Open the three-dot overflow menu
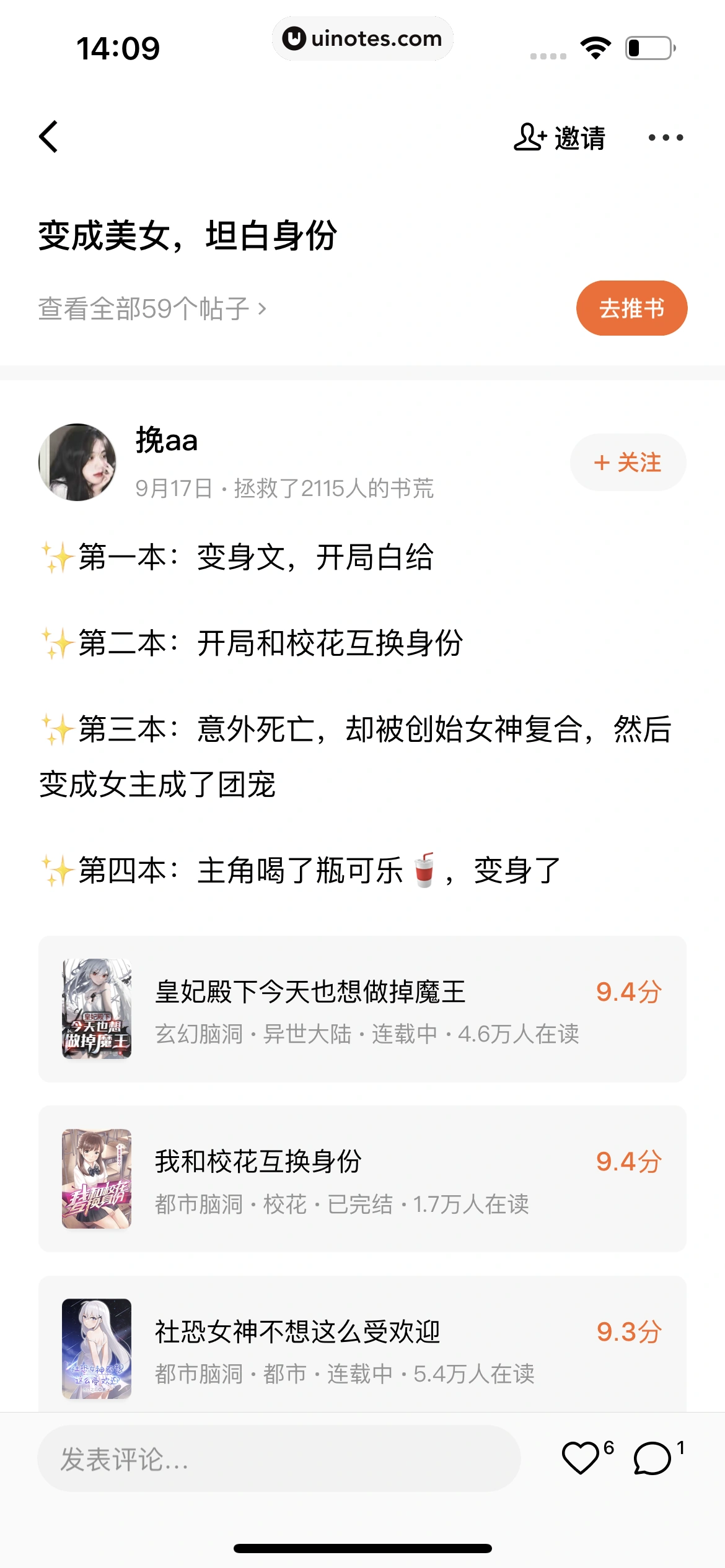 666,137
